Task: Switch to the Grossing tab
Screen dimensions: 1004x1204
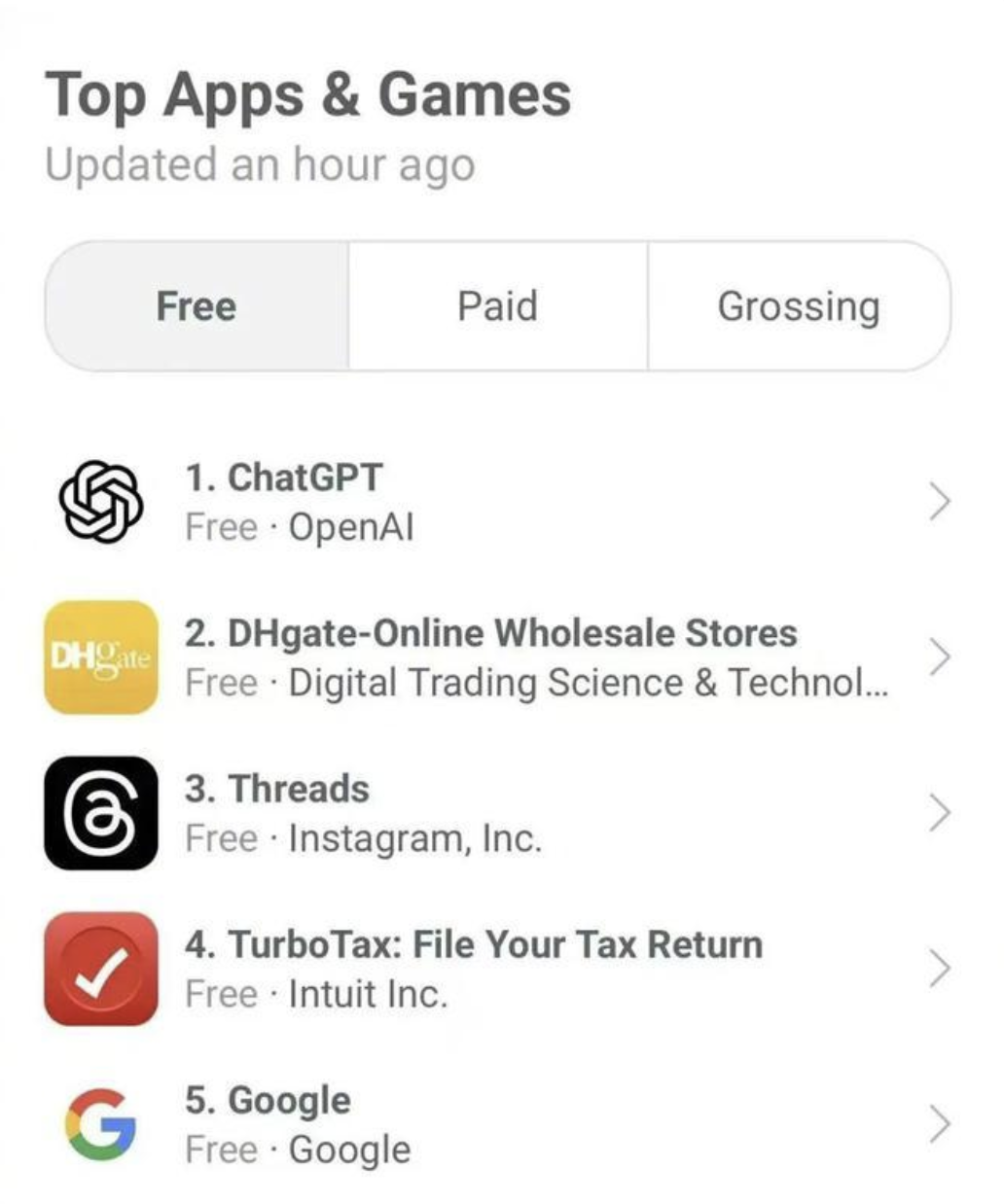Action: (x=798, y=306)
